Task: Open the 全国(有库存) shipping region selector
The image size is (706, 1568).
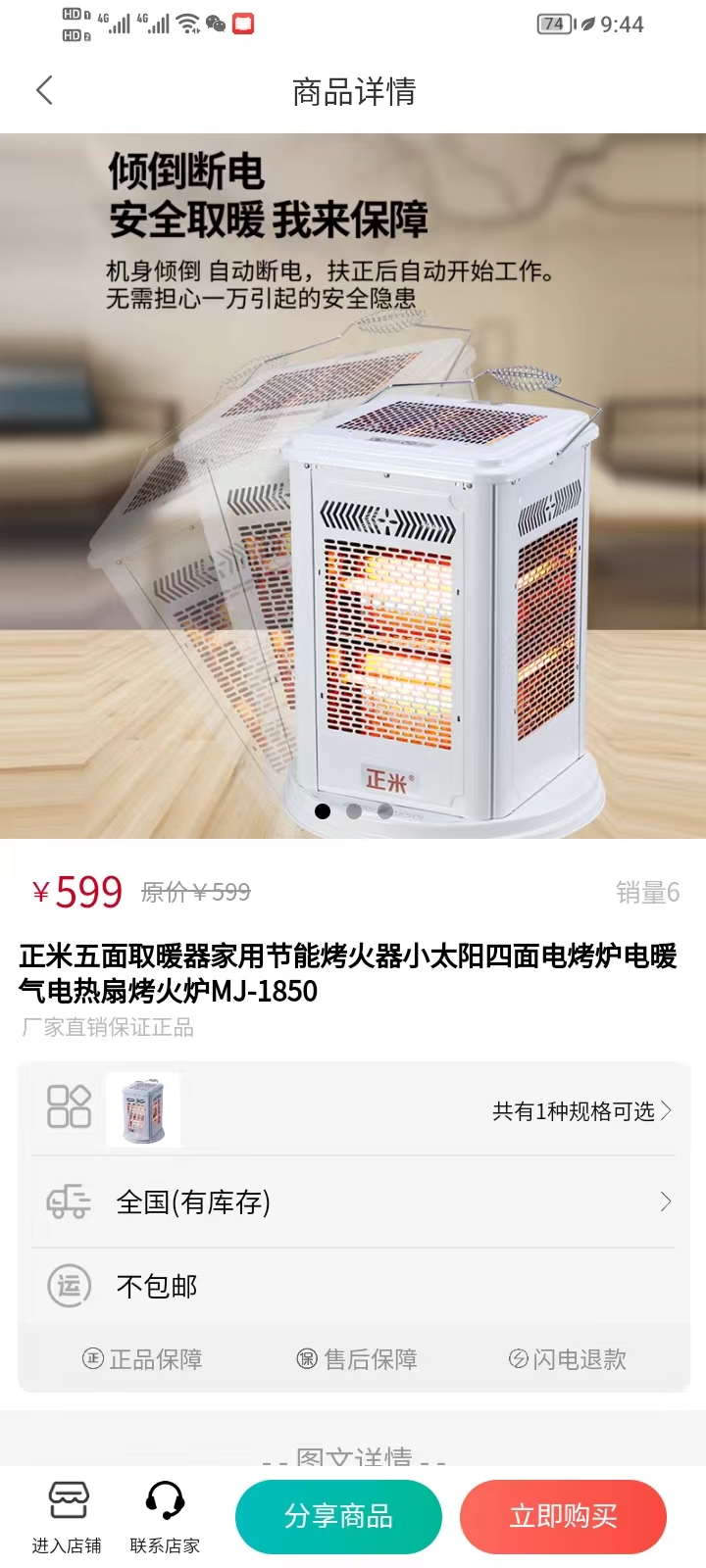Action: [x=353, y=1201]
